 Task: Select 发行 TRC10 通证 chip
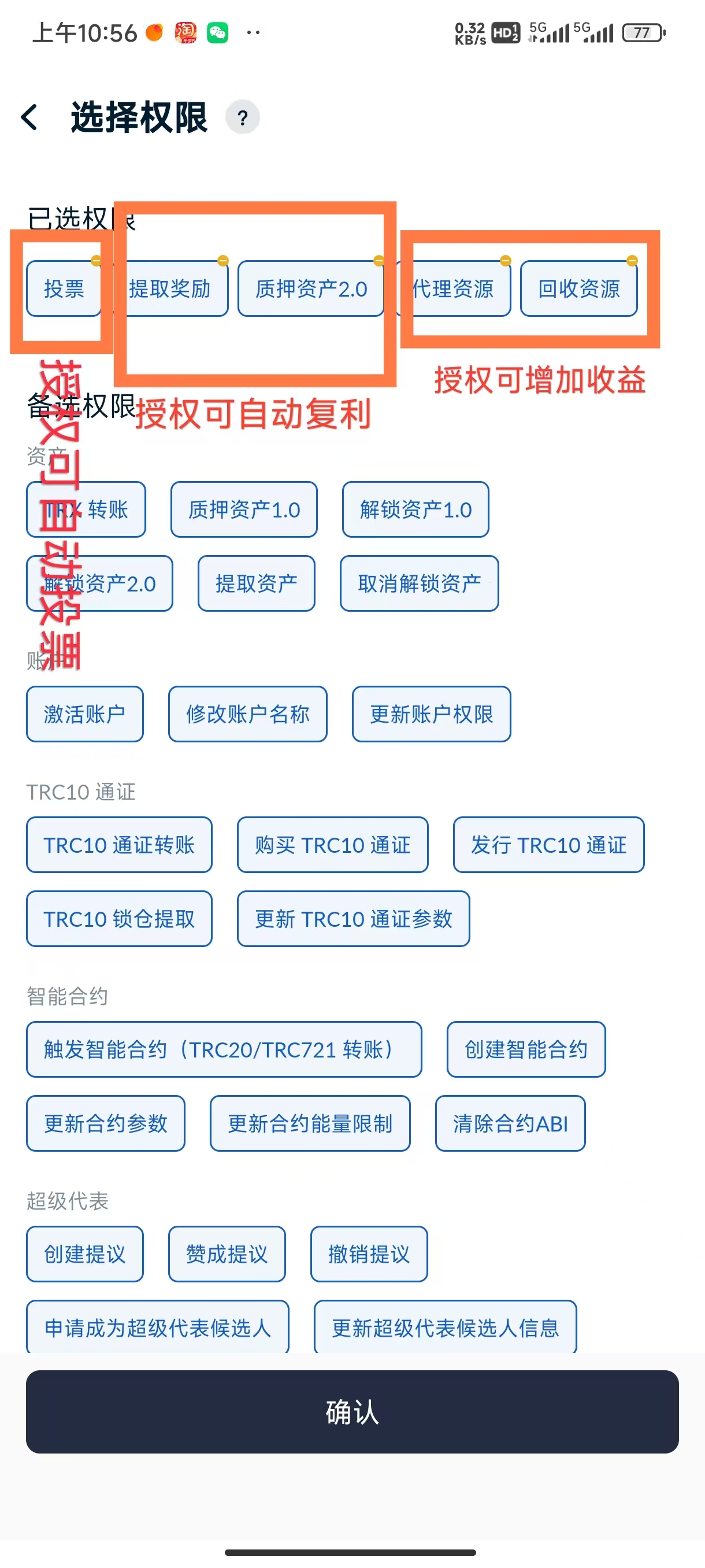coord(548,845)
